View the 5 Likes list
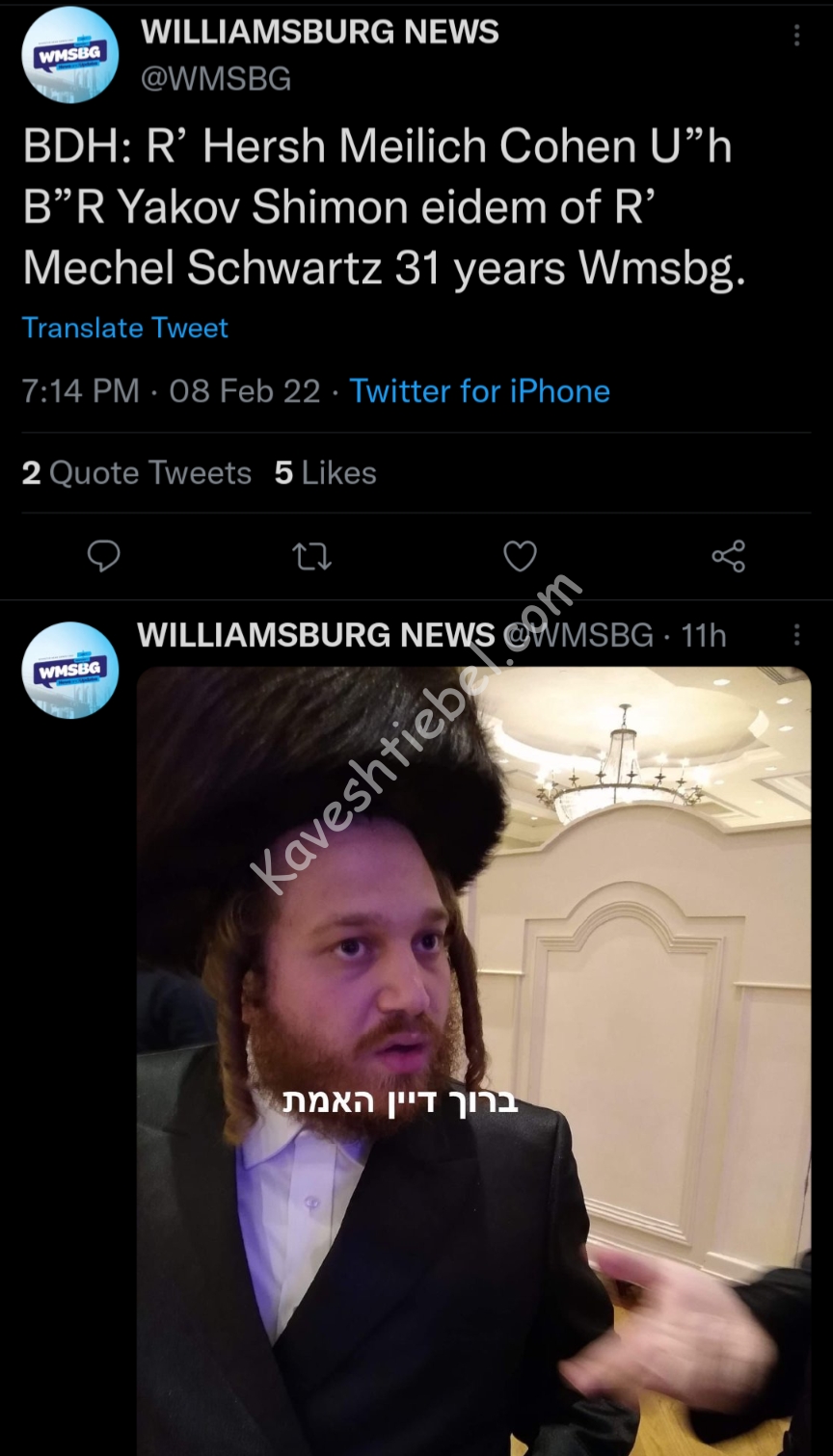 point(325,473)
